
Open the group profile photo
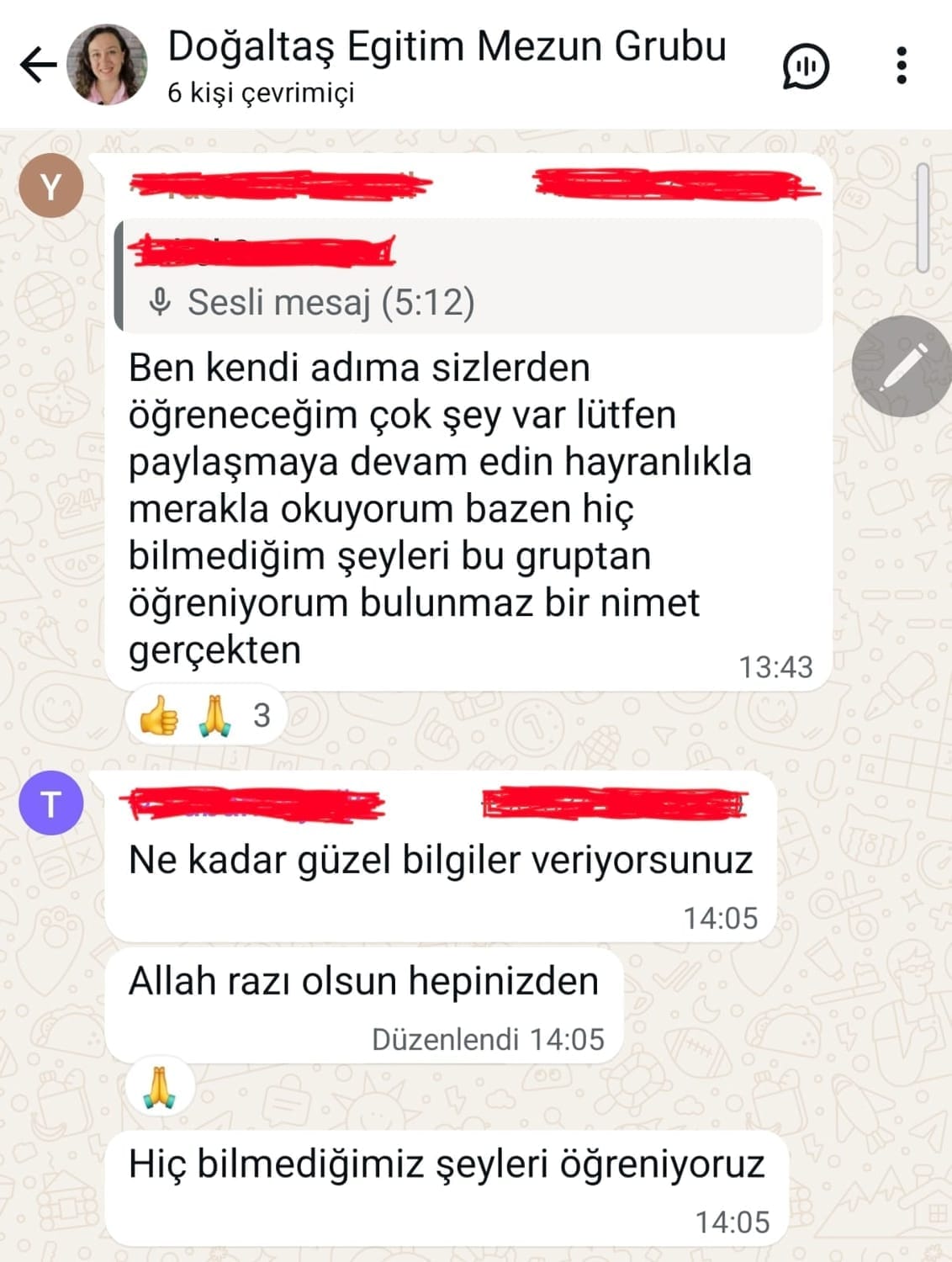click(x=107, y=65)
